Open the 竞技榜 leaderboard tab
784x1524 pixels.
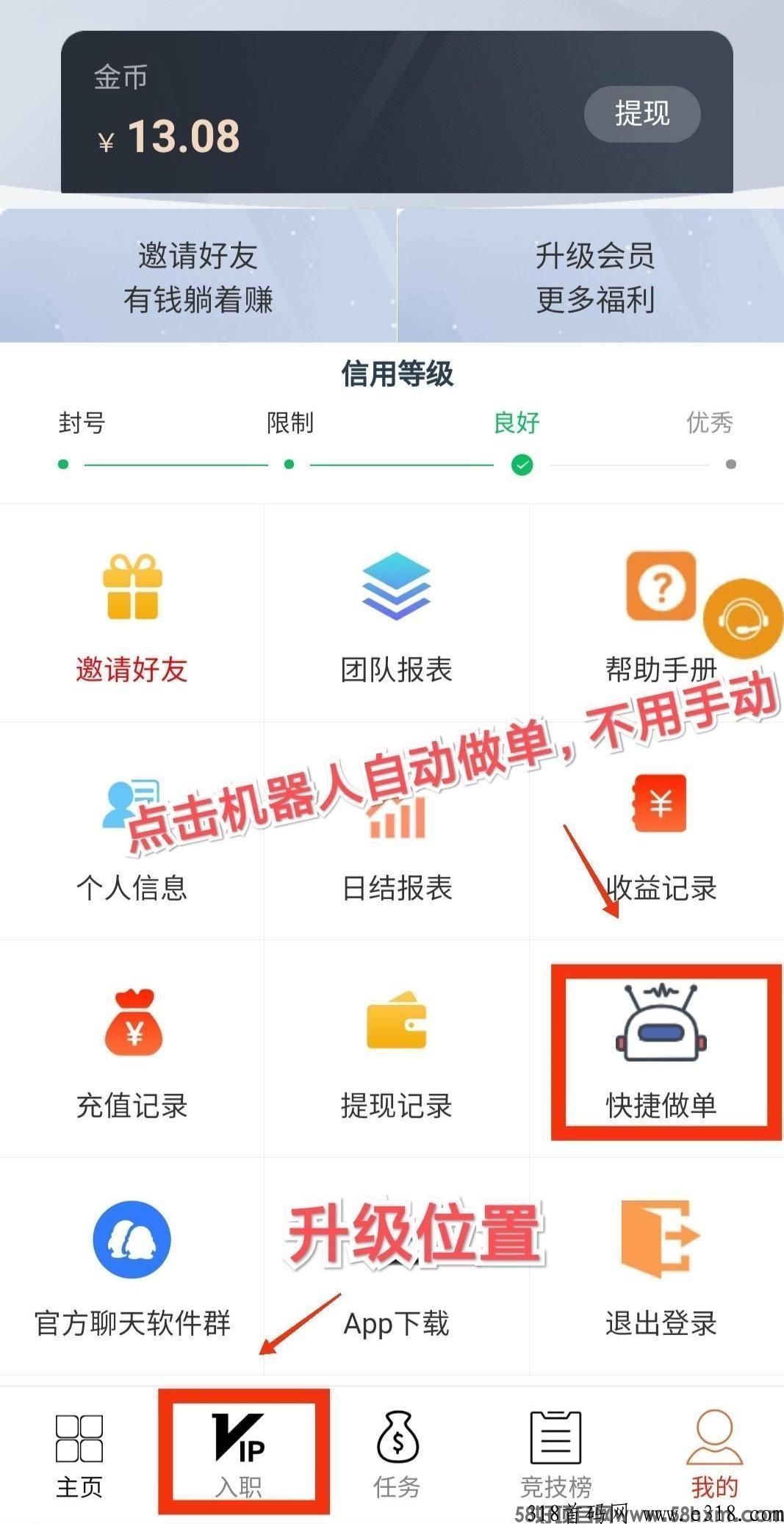point(555,1454)
